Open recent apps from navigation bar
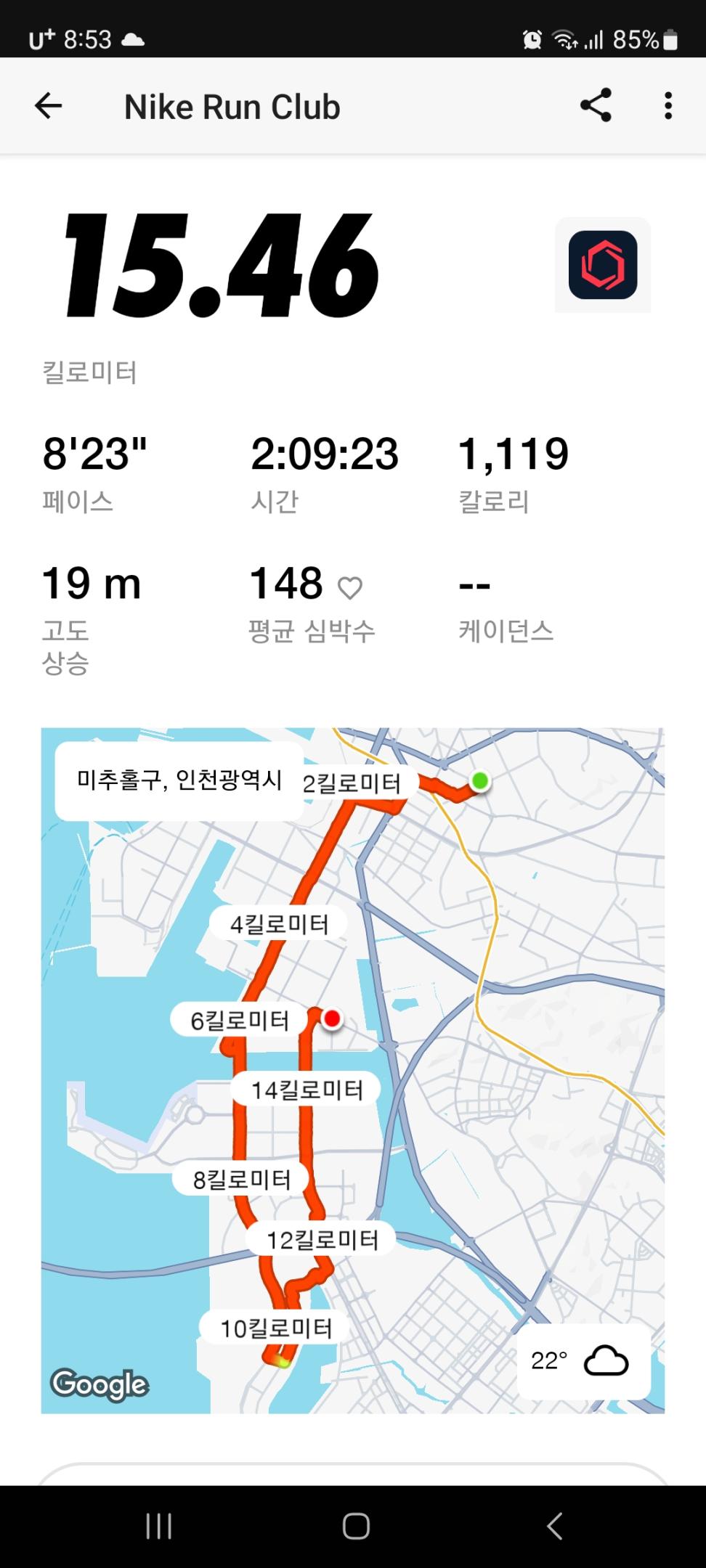The height and width of the screenshot is (1568, 706). tap(158, 1526)
